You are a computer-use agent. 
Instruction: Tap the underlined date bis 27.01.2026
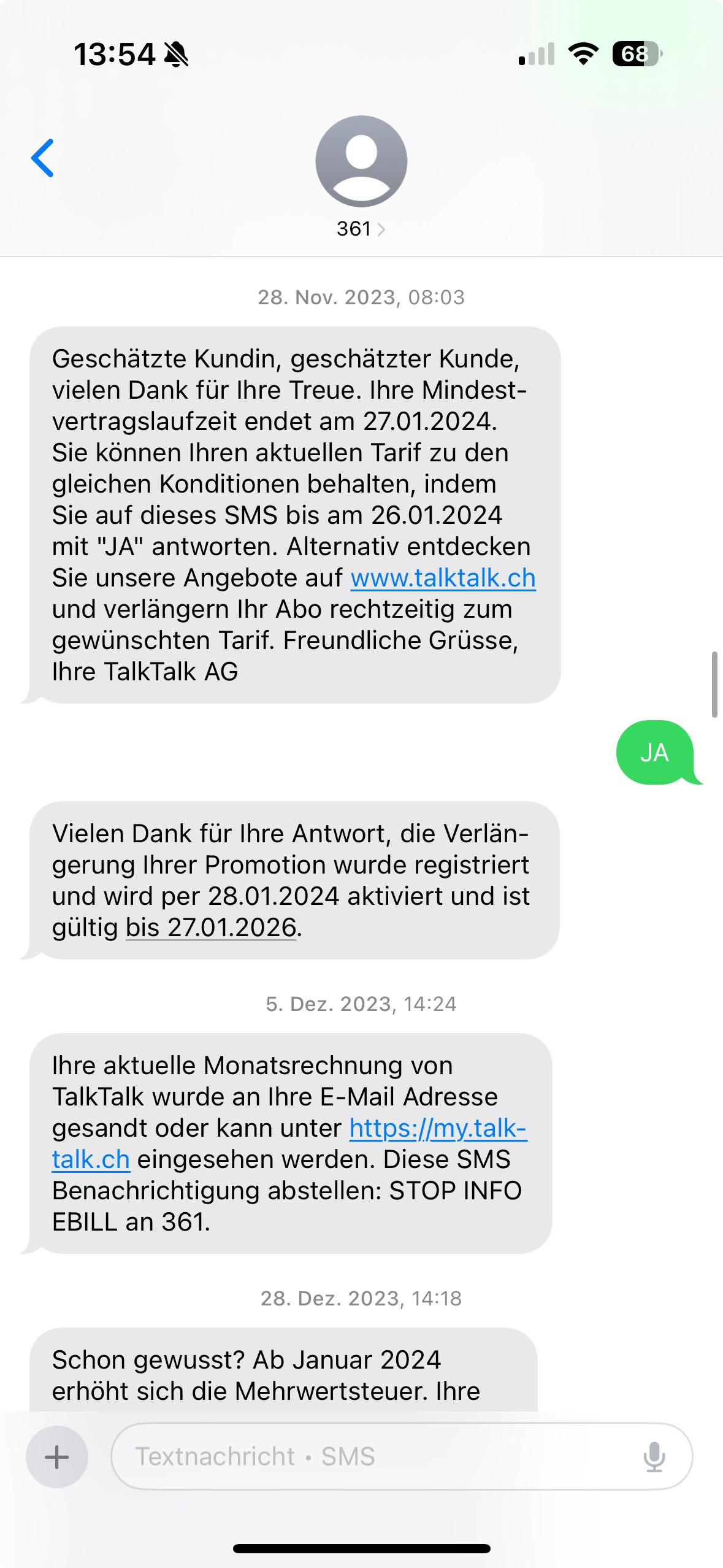[211, 928]
